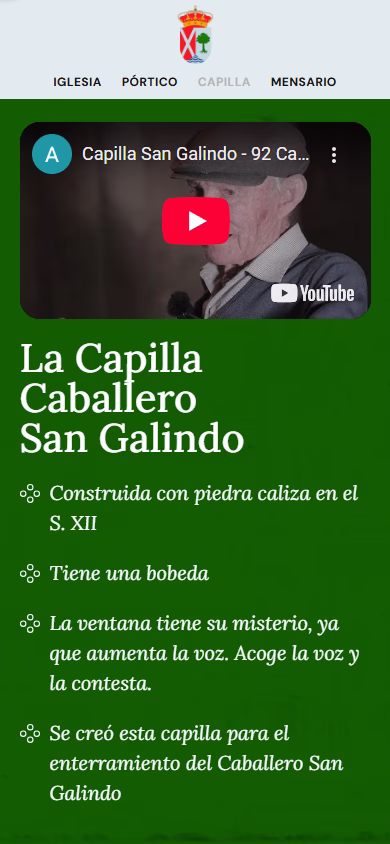The height and width of the screenshot is (844, 390).
Task: Play the Capilla San Galindo video
Action: click(196, 221)
